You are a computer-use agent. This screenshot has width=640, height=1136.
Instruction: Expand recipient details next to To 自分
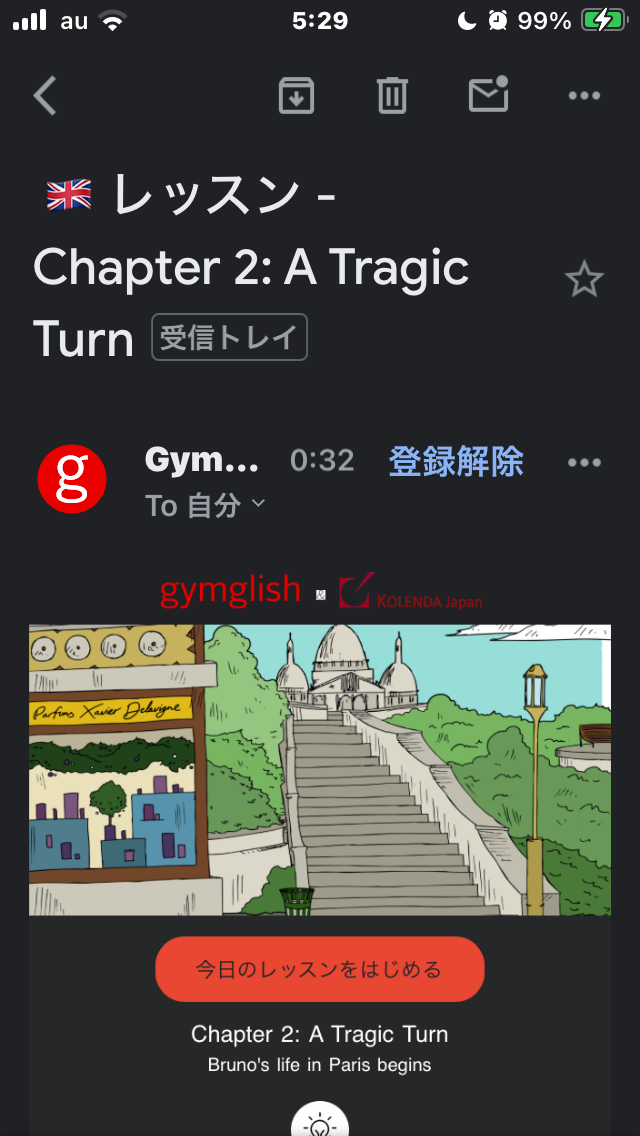coord(257,503)
